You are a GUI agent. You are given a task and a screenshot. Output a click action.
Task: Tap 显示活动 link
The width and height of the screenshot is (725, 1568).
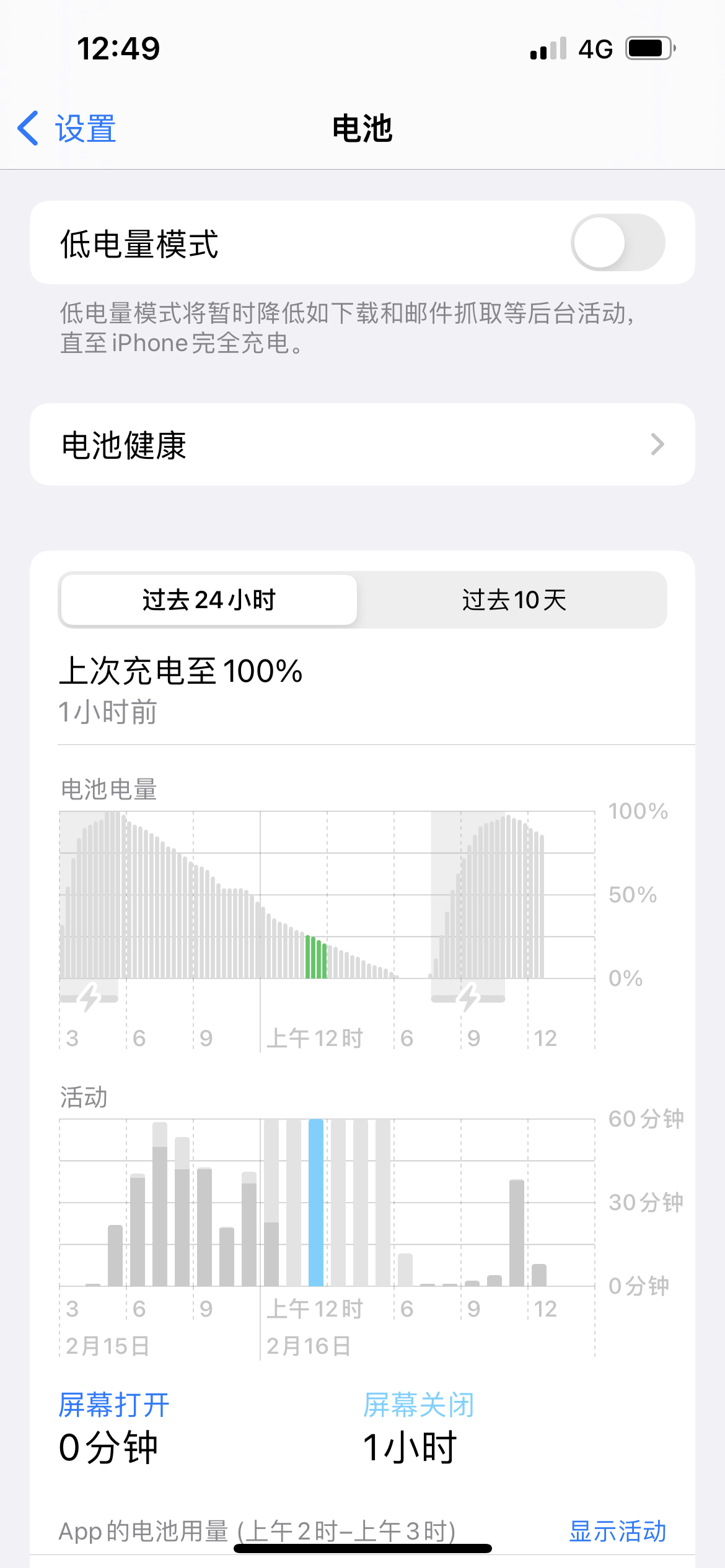click(617, 1531)
